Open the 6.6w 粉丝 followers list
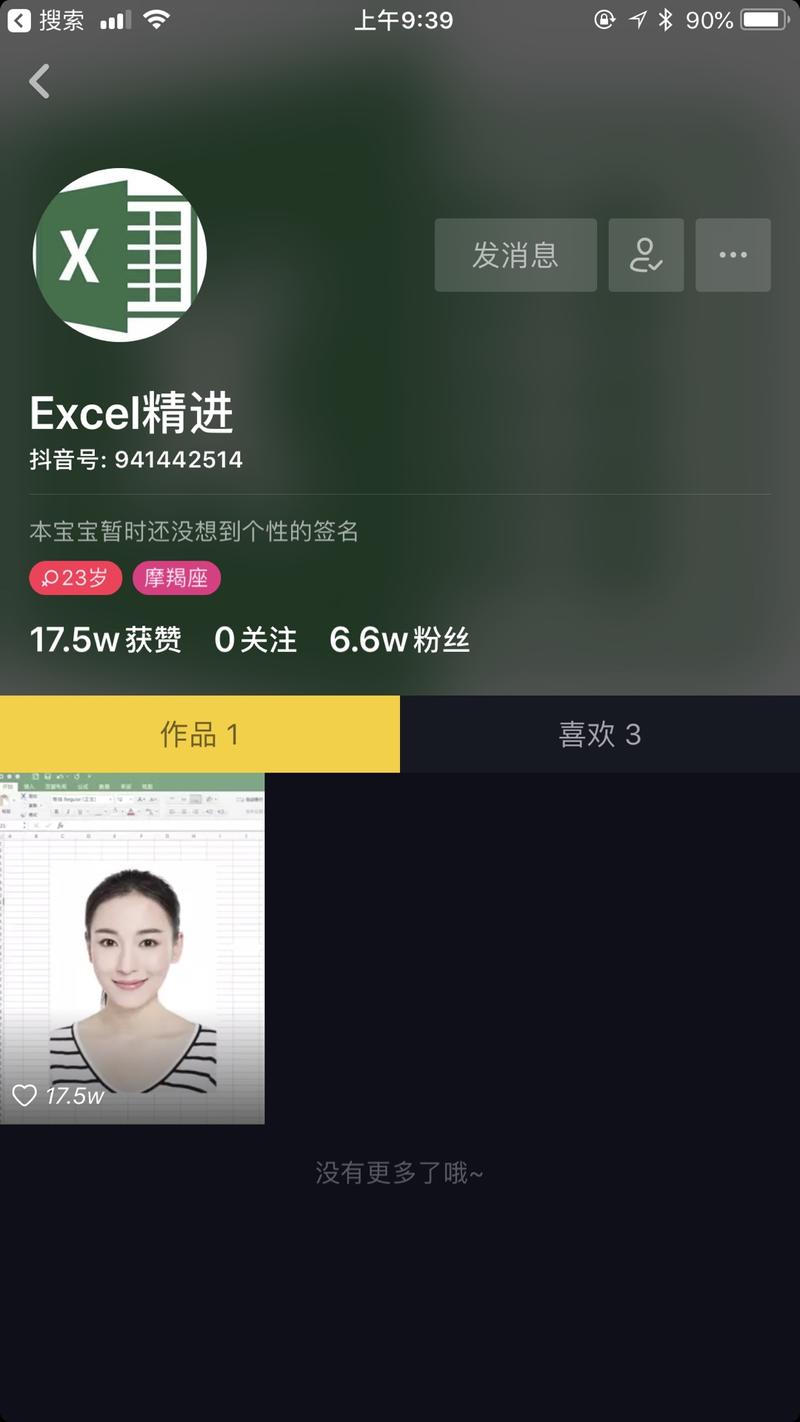Screen dimensions: 800x1422 tap(400, 639)
